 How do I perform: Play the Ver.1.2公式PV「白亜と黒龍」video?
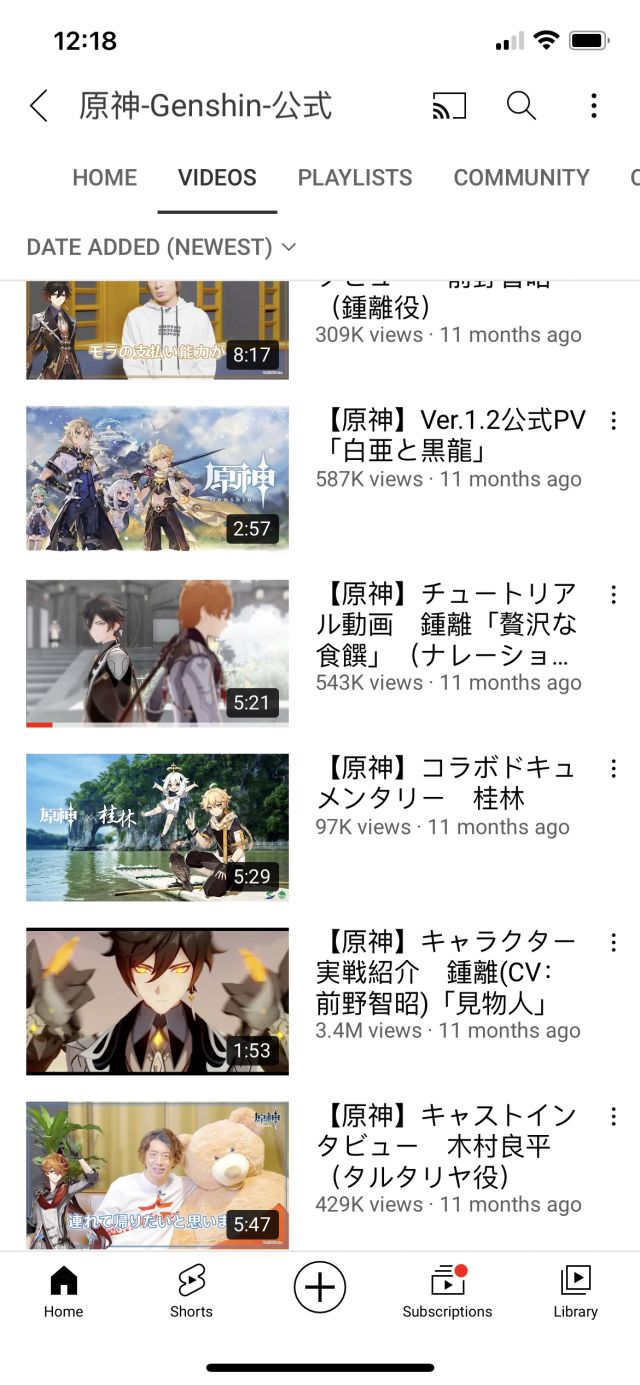[157, 478]
